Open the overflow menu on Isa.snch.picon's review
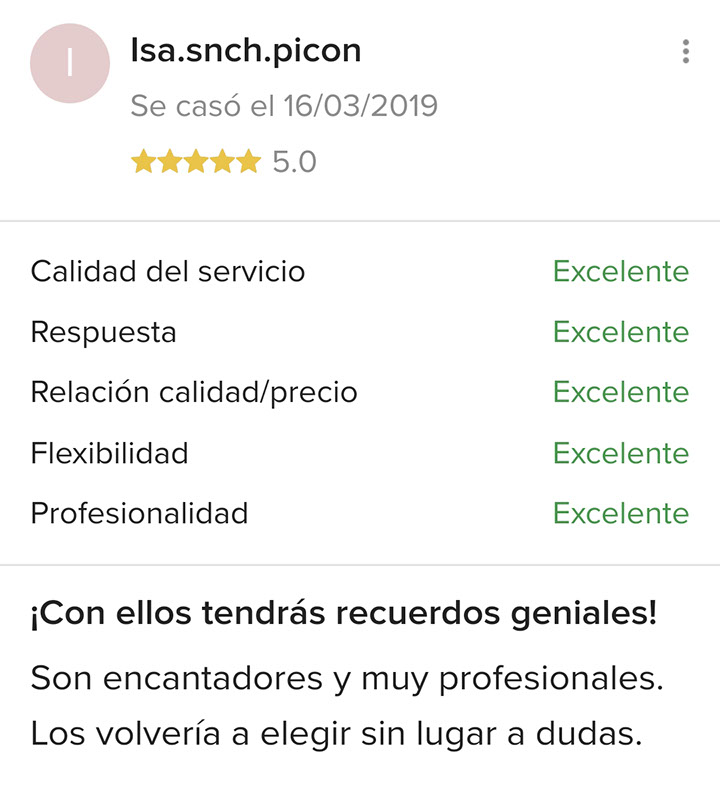The image size is (720, 808). (685, 51)
